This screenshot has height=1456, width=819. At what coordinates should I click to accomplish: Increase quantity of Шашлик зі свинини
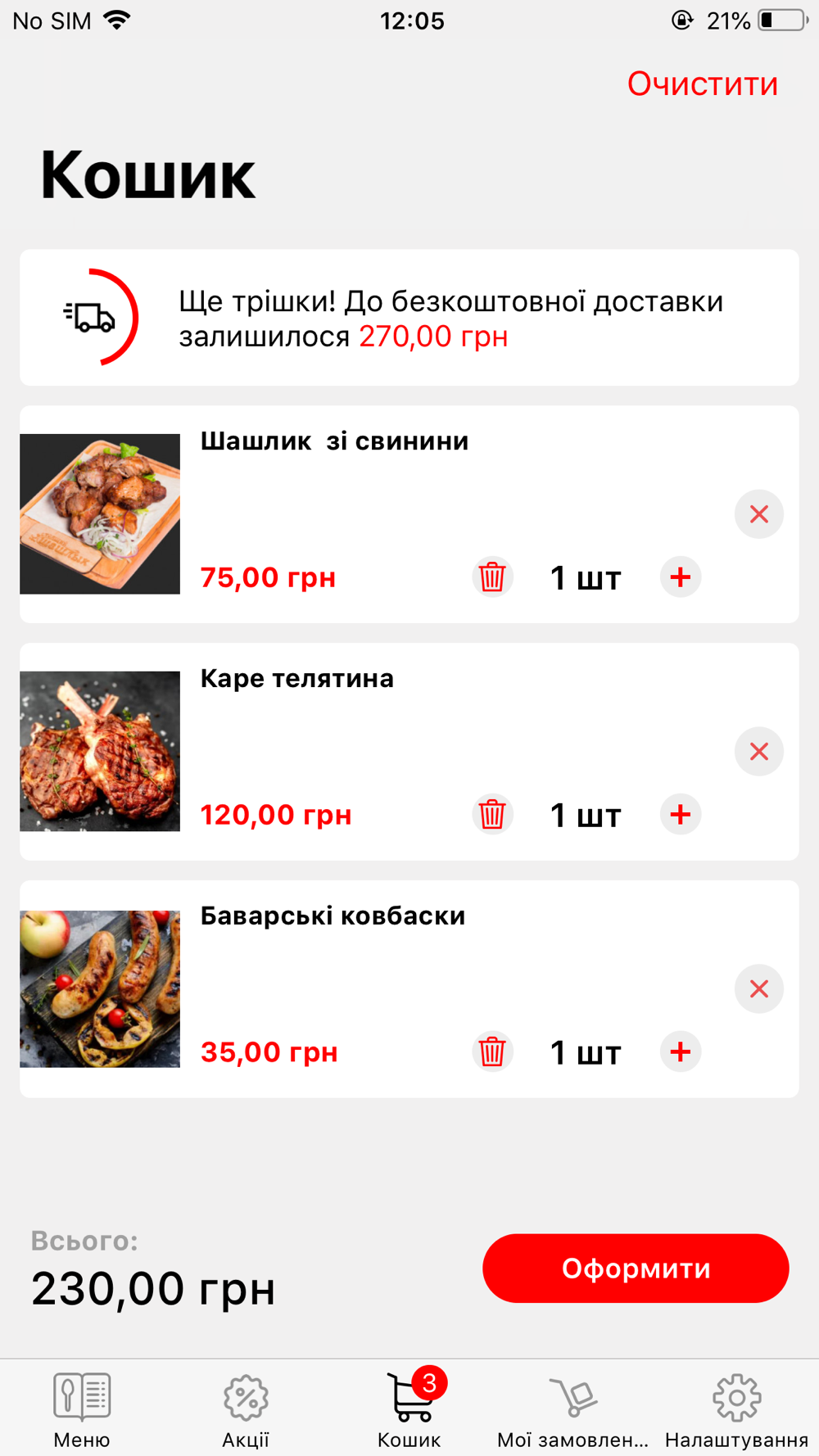(681, 577)
